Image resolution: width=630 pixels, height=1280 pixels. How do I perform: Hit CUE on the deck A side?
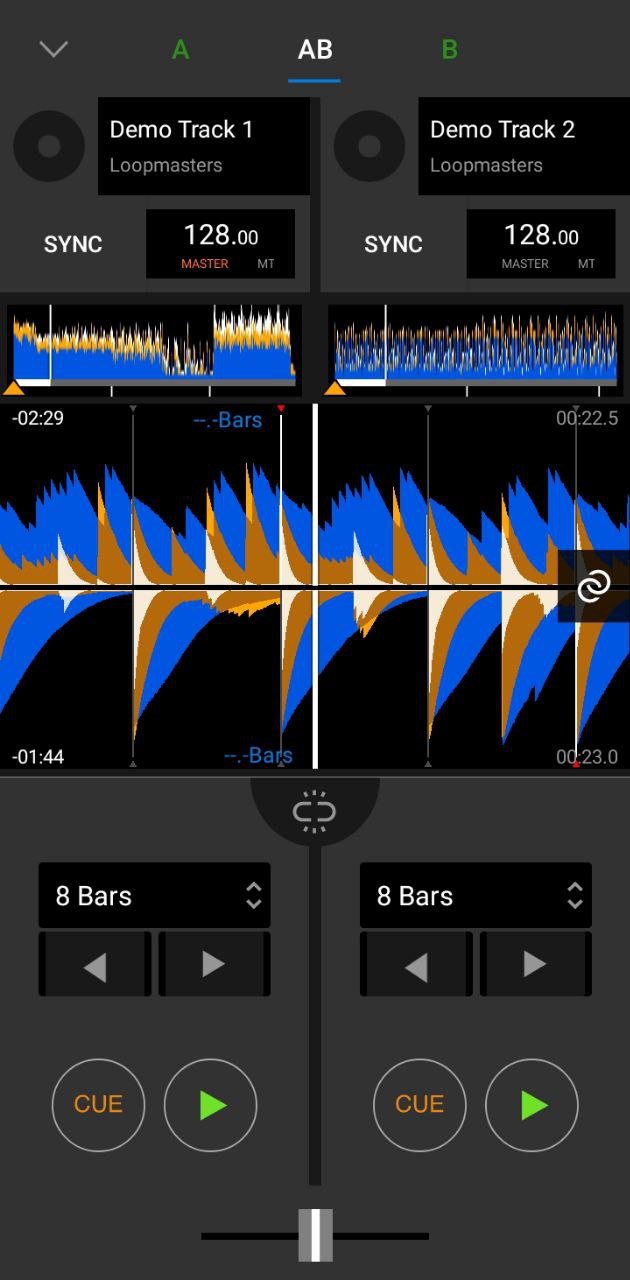(98, 1105)
